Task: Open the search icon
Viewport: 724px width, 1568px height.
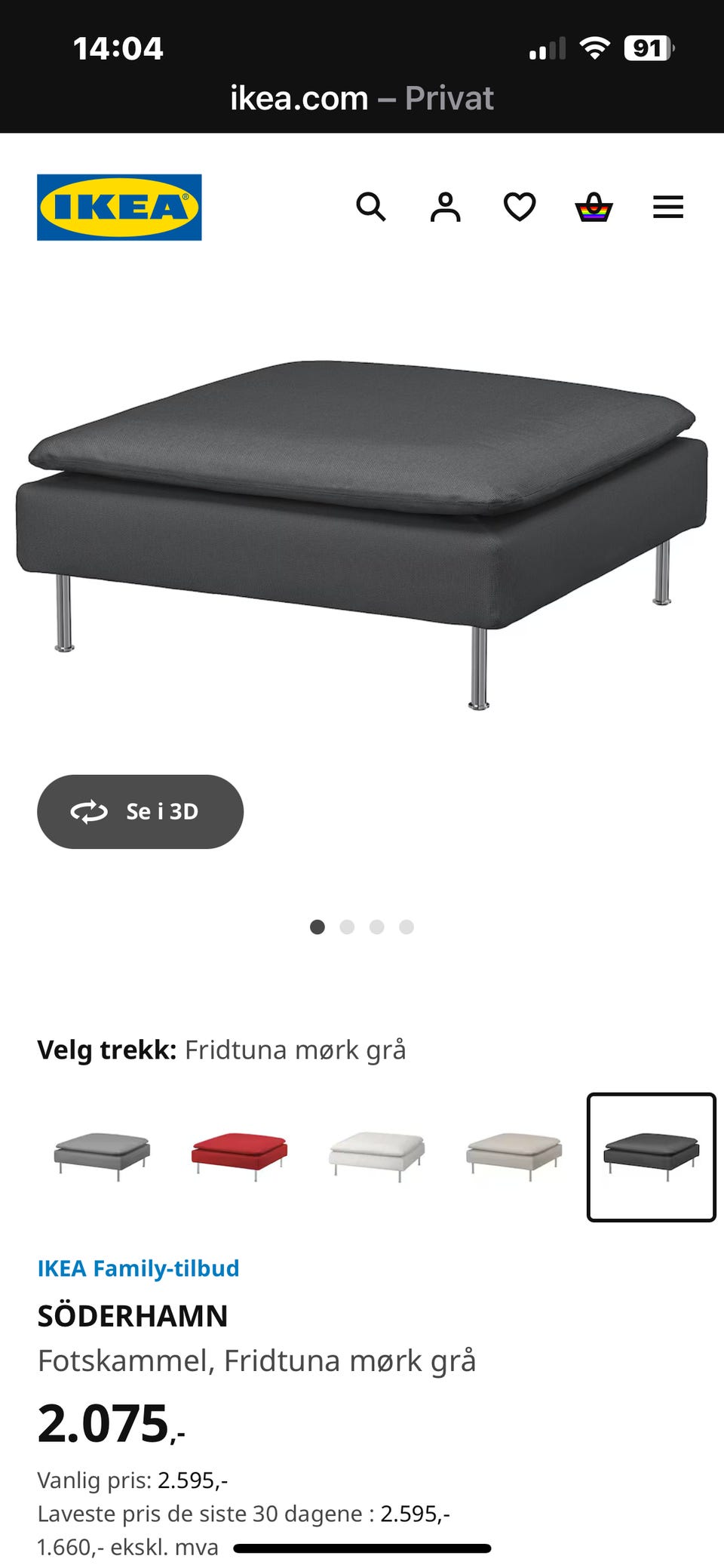Action: point(370,207)
